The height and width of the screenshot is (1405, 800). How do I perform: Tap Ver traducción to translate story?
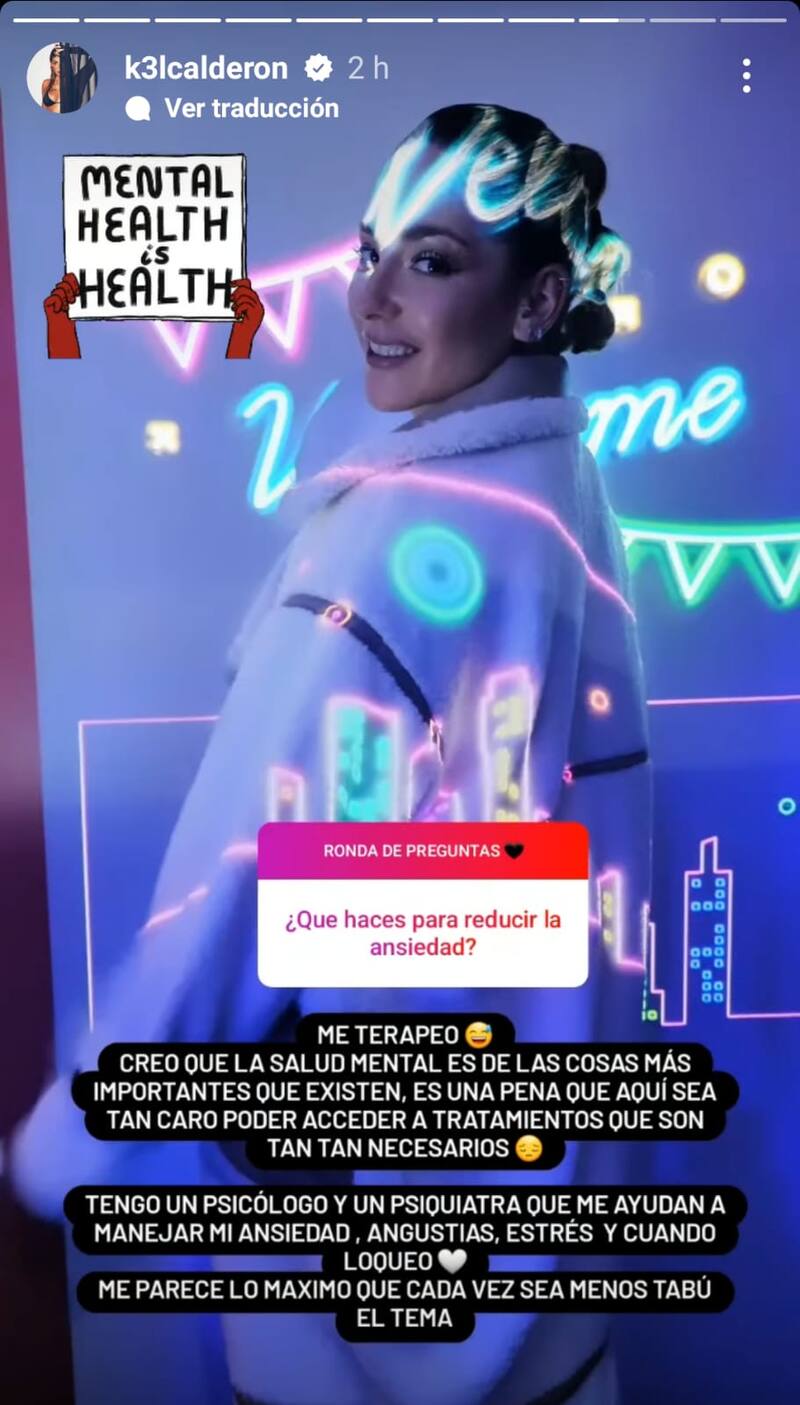coord(250,108)
